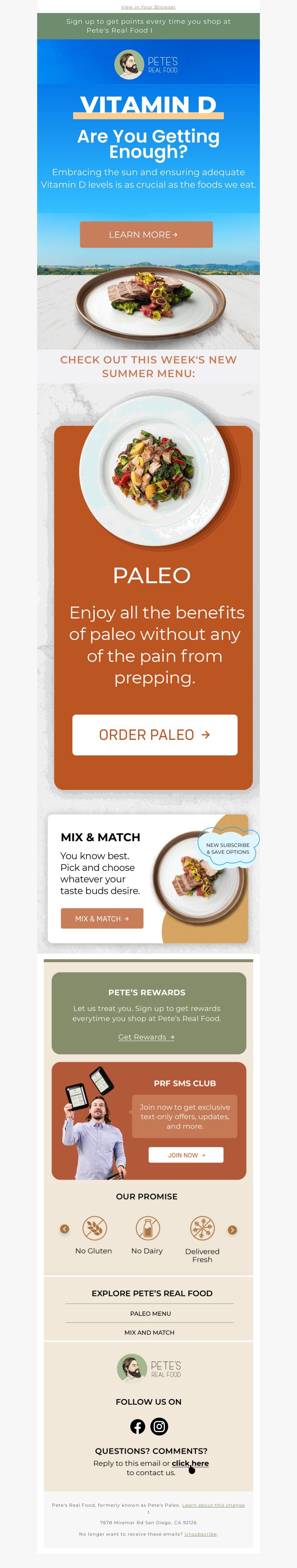The width and height of the screenshot is (297, 1568).
Task: Order the Paleo menu
Action: pyautogui.click(x=154, y=735)
